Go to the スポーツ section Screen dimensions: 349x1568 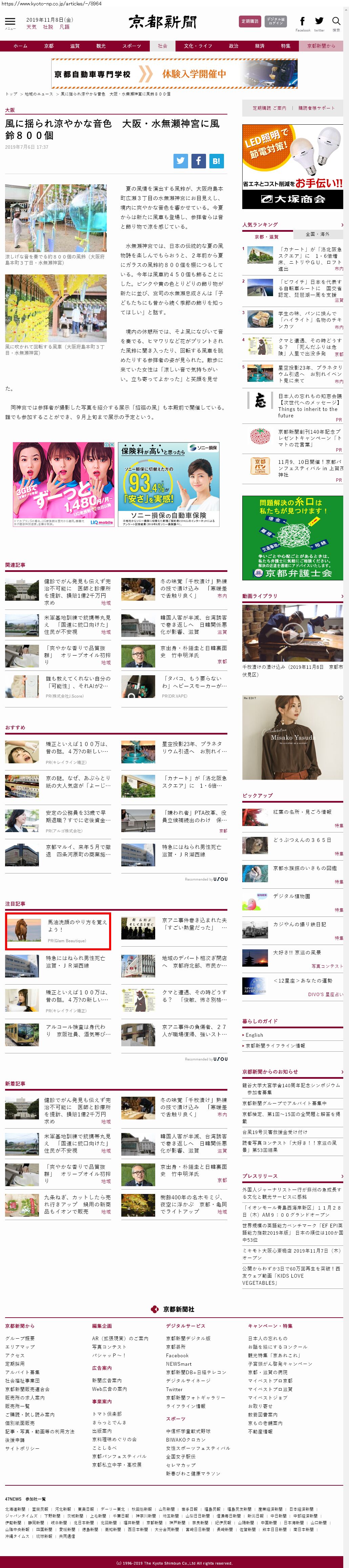(x=131, y=46)
